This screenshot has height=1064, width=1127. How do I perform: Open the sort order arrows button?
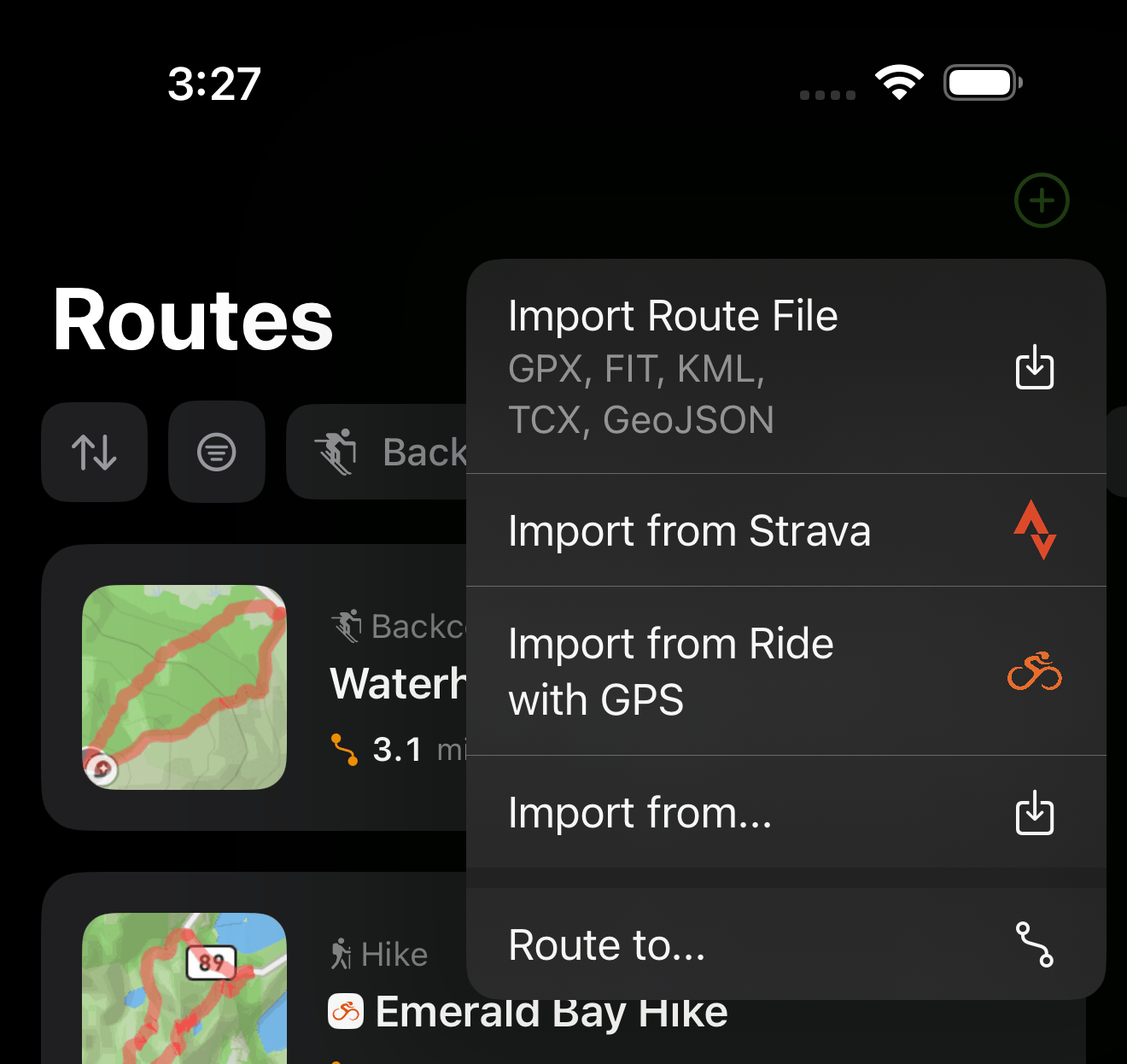click(95, 452)
